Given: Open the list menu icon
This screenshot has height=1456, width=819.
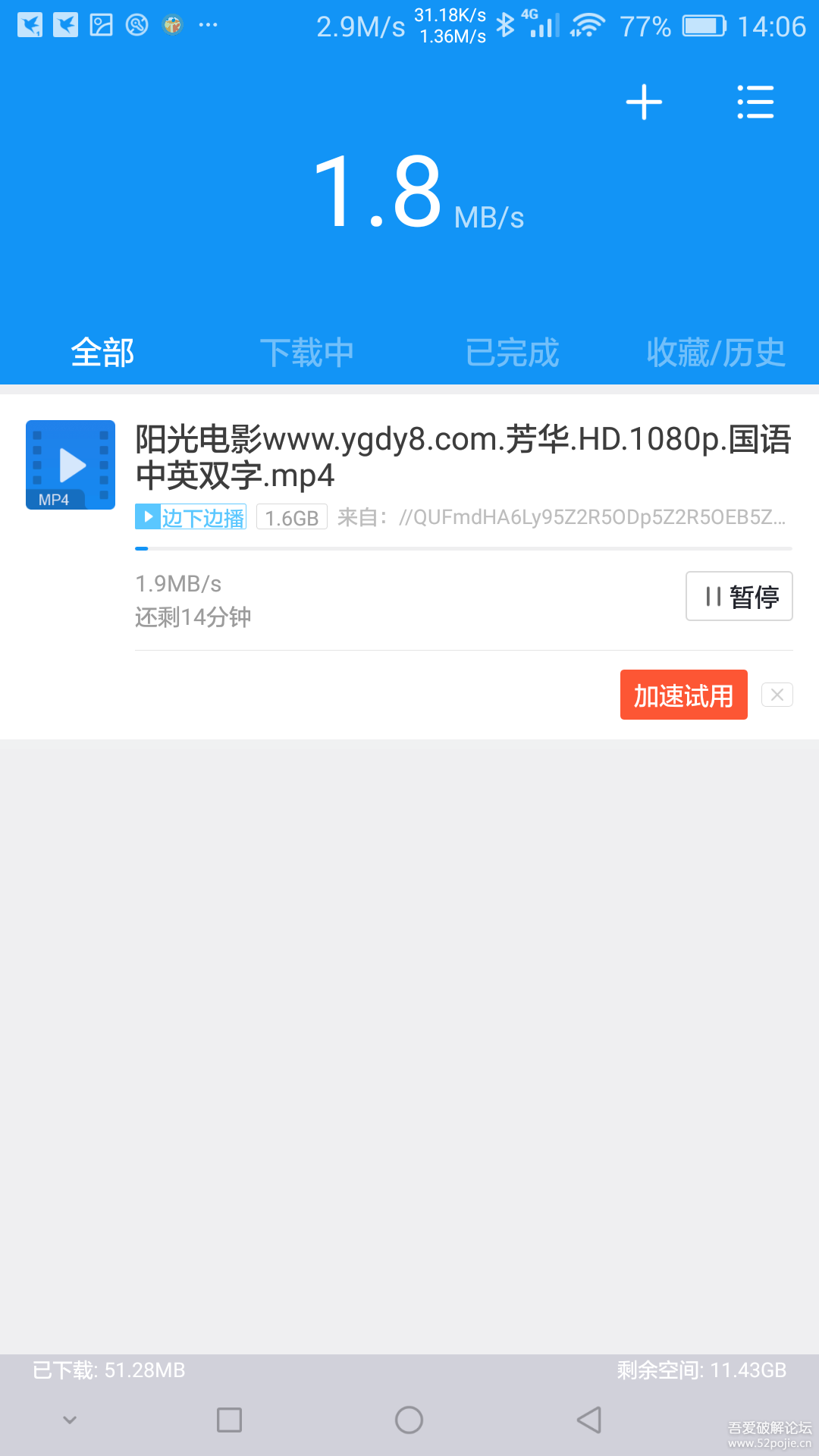Looking at the screenshot, I should pos(755,102).
